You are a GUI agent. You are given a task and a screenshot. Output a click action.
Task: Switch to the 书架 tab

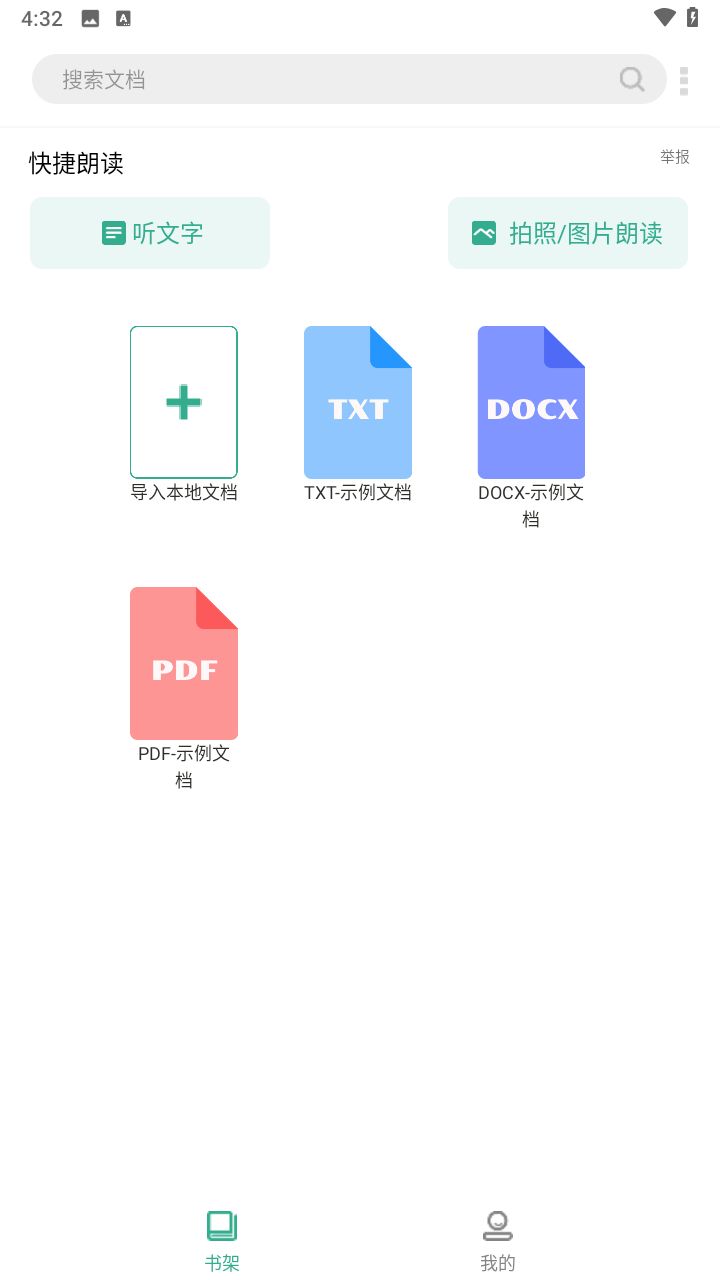pyautogui.click(x=222, y=1238)
